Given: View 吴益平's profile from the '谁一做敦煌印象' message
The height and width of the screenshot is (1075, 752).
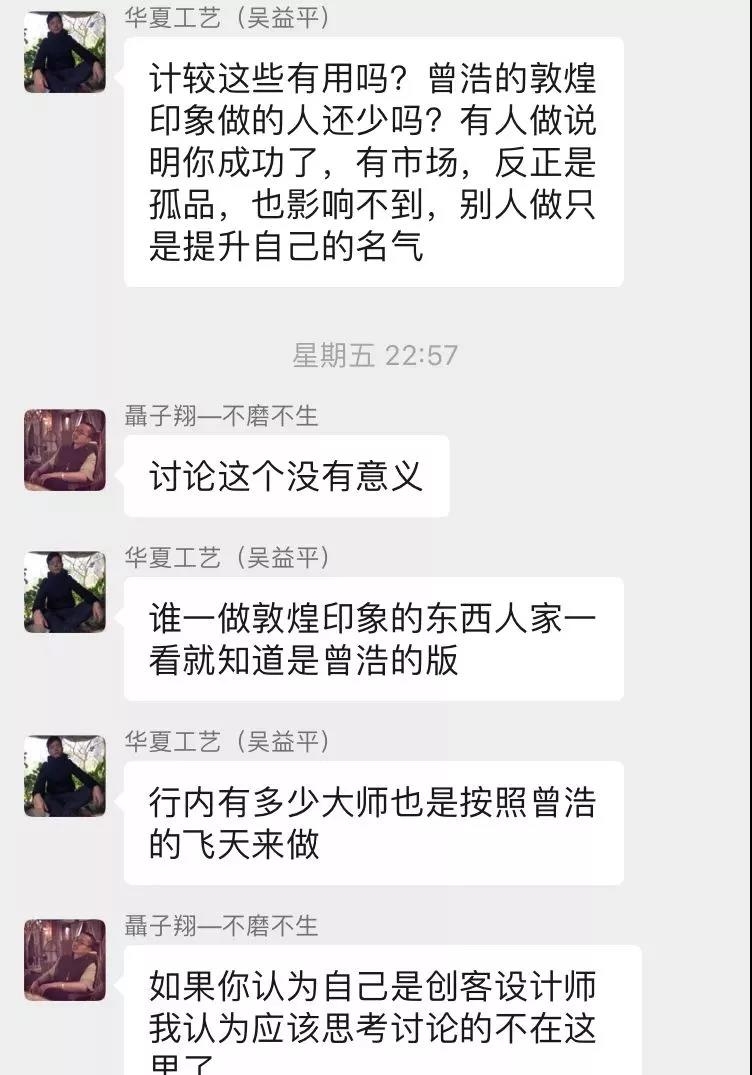Looking at the screenshot, I should coord(64,592).
